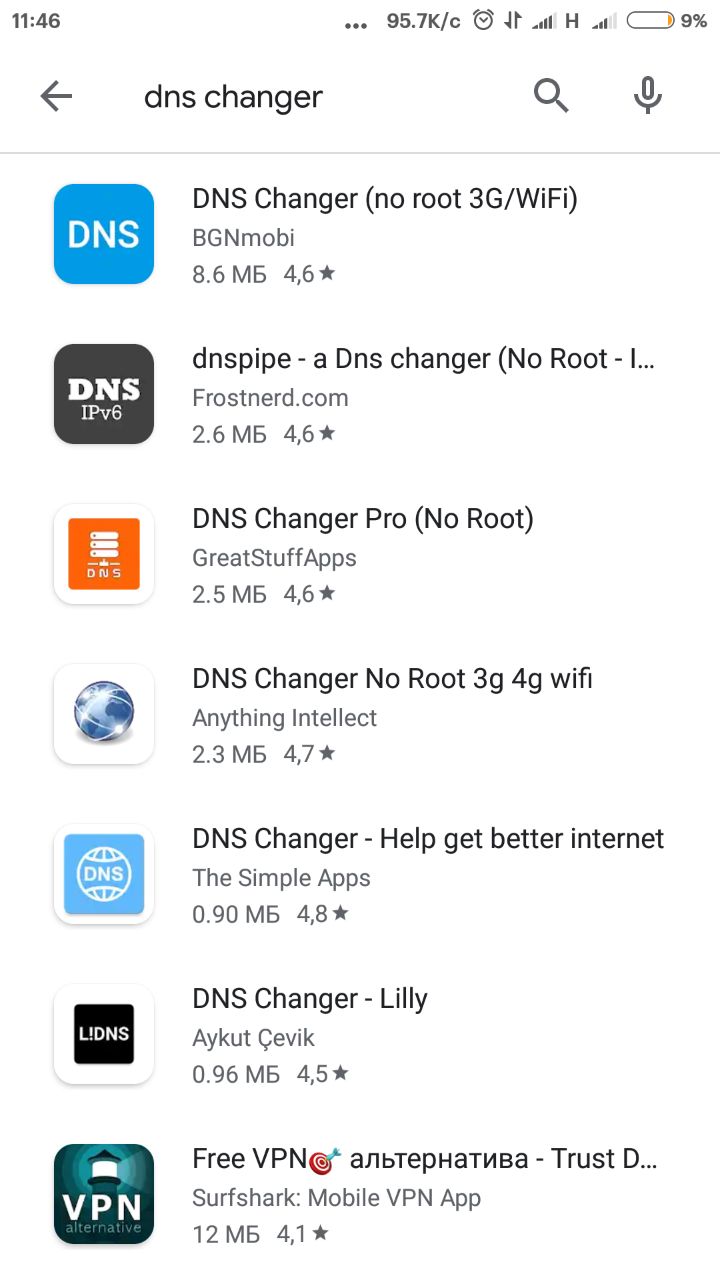Open the Anything Intellect DNS Changer result

click(360, 714)
